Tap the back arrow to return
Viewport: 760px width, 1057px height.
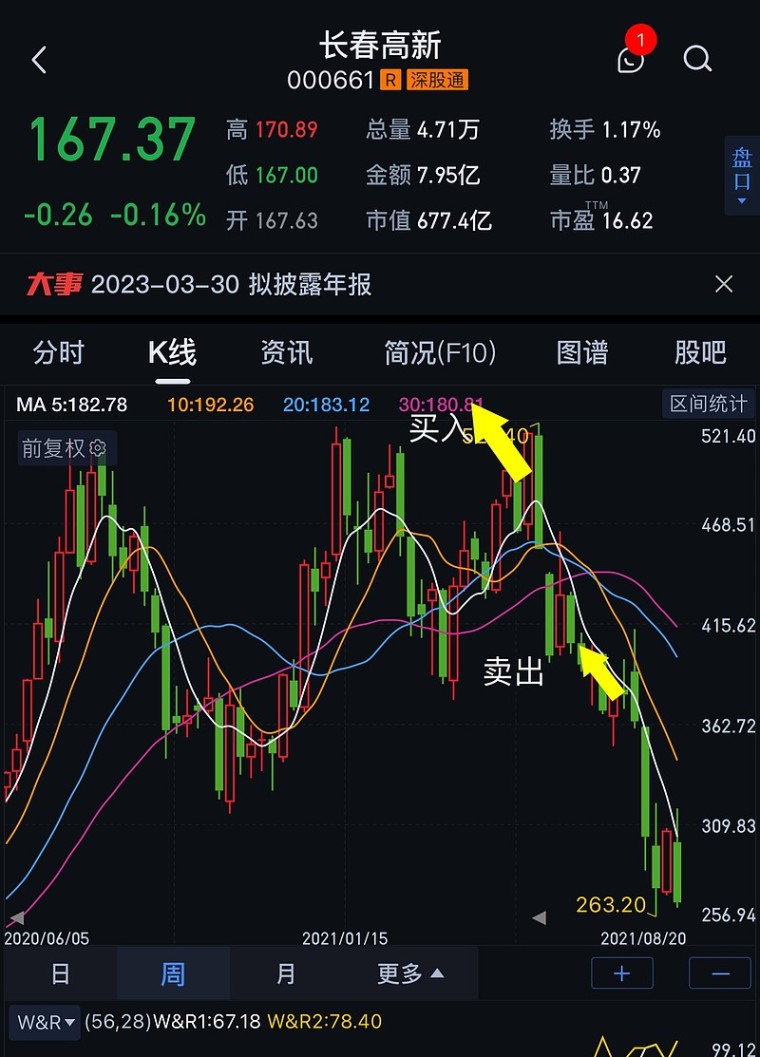pyautogui.click(x=38, y=60)
